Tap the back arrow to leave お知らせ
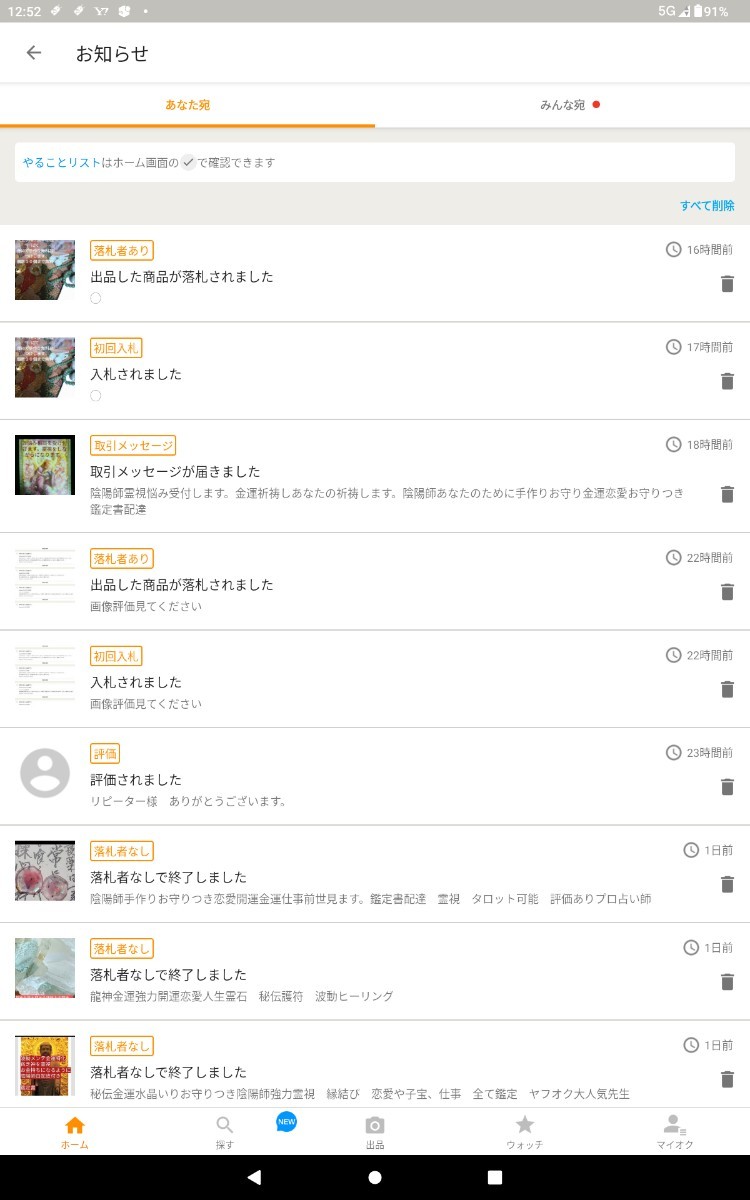750x1200 pixels. pyautogui.click(x=33, y=54)
